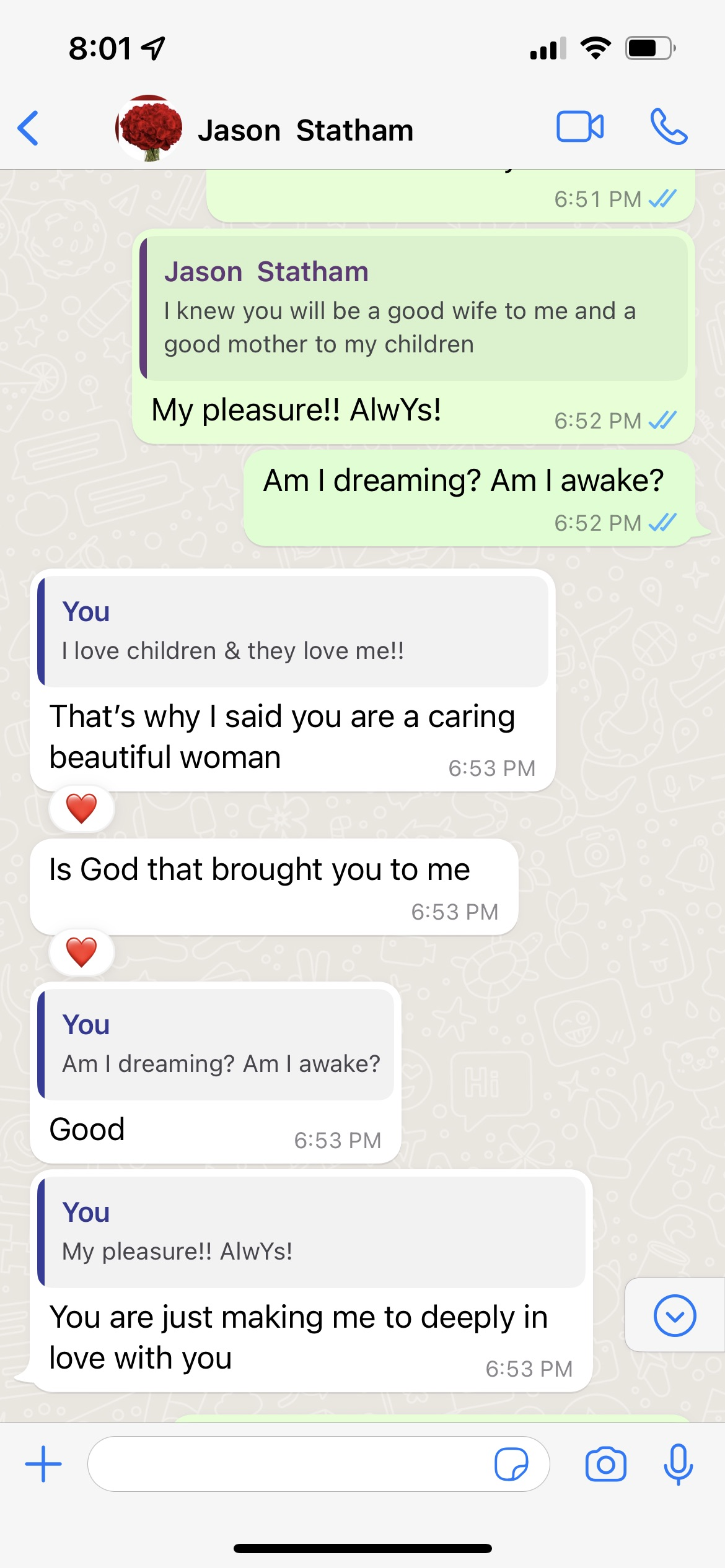View heart reaction on 'caring beautiful woman' message
Viewport: 725px width, 1568px height.
81,808
